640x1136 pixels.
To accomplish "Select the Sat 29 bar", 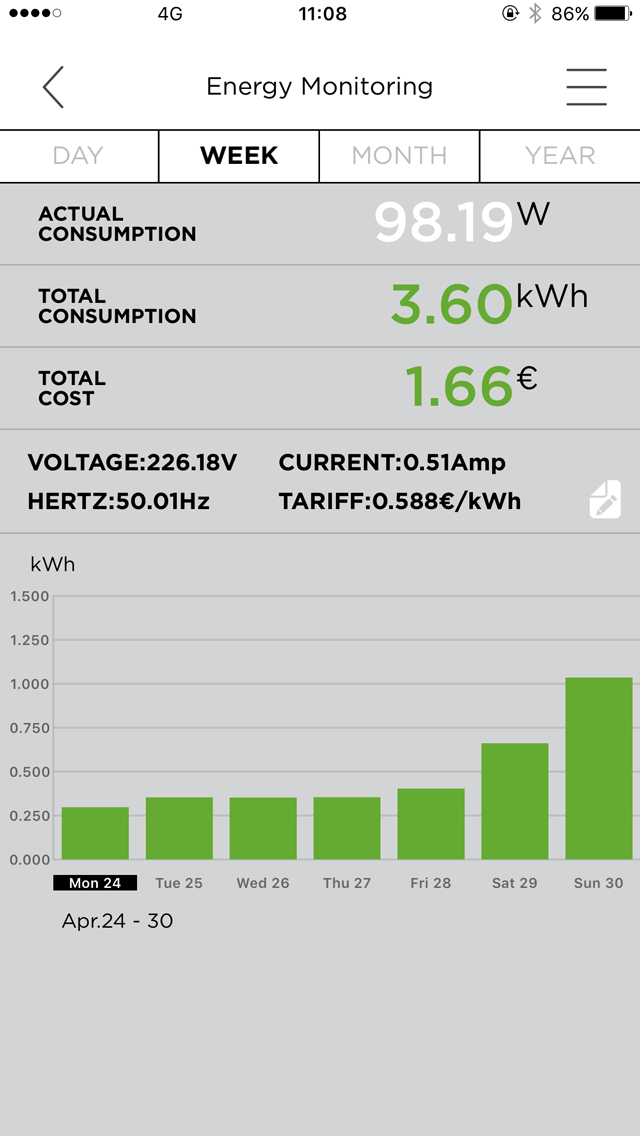I will [x=515, y=801].
